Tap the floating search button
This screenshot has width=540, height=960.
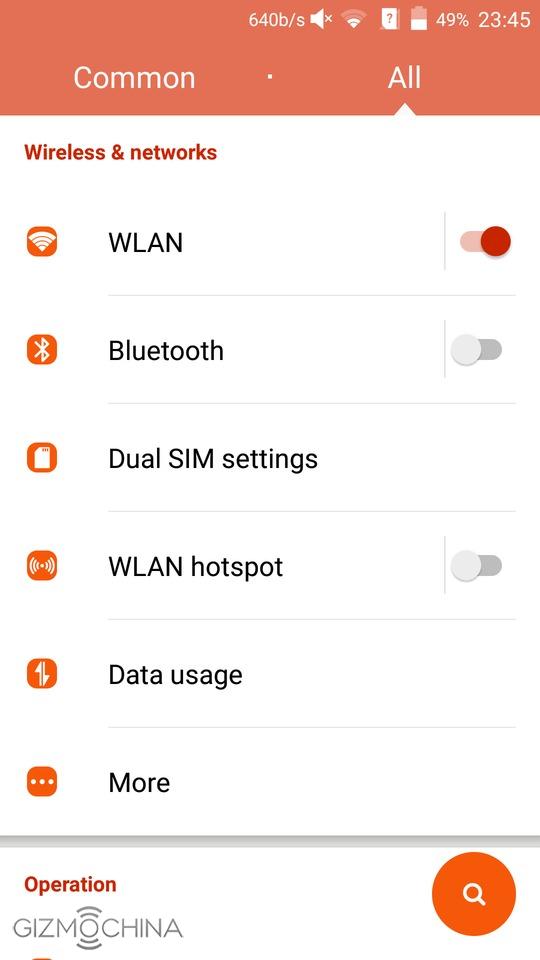coord(474,894)
